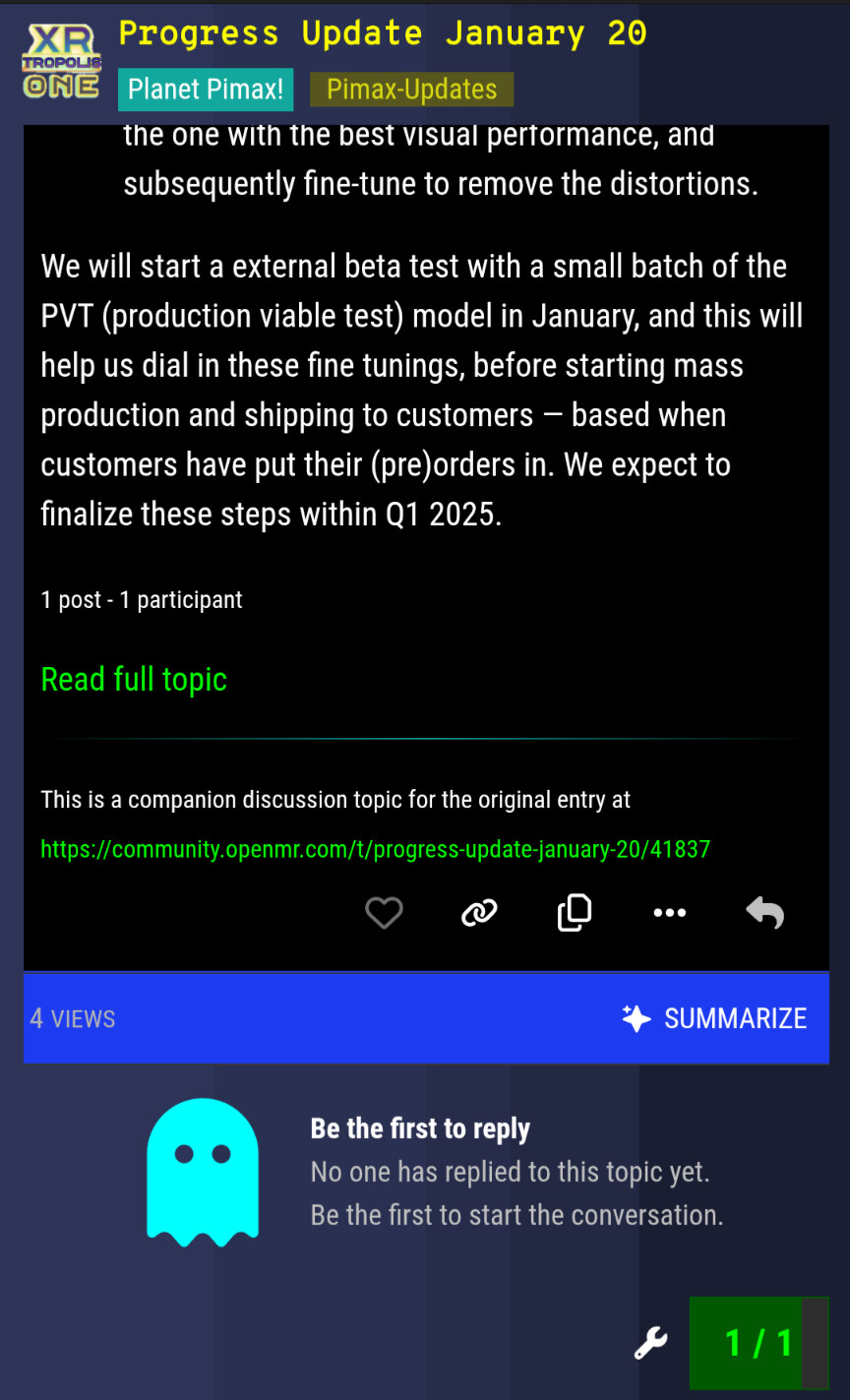Open the Planet Pimax! category
The height and width of the screenshot is (1400, 850).
coord(206,90)
